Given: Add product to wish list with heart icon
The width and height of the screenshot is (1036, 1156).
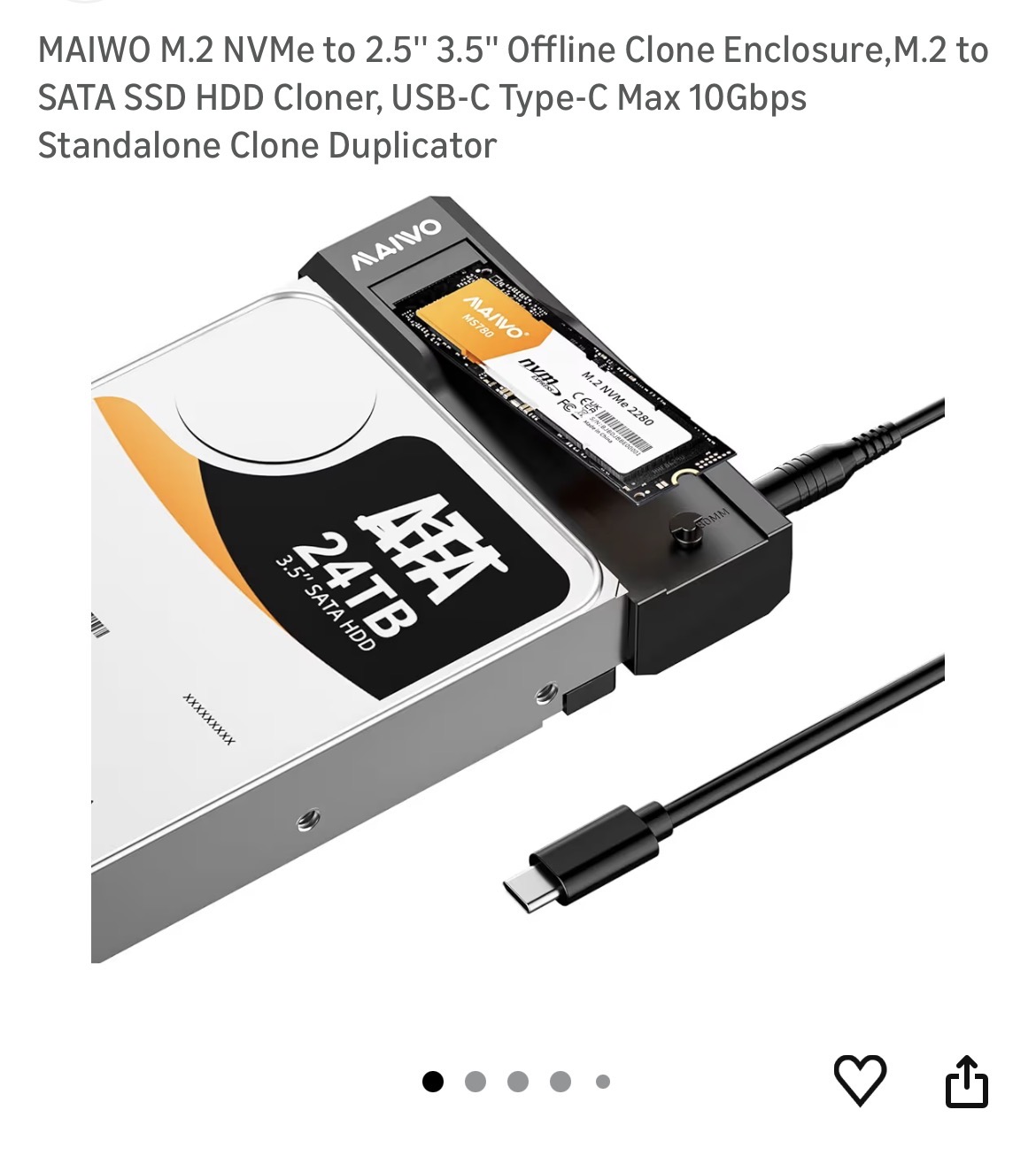Looking at the screenshot, I should click(860, 1080).
